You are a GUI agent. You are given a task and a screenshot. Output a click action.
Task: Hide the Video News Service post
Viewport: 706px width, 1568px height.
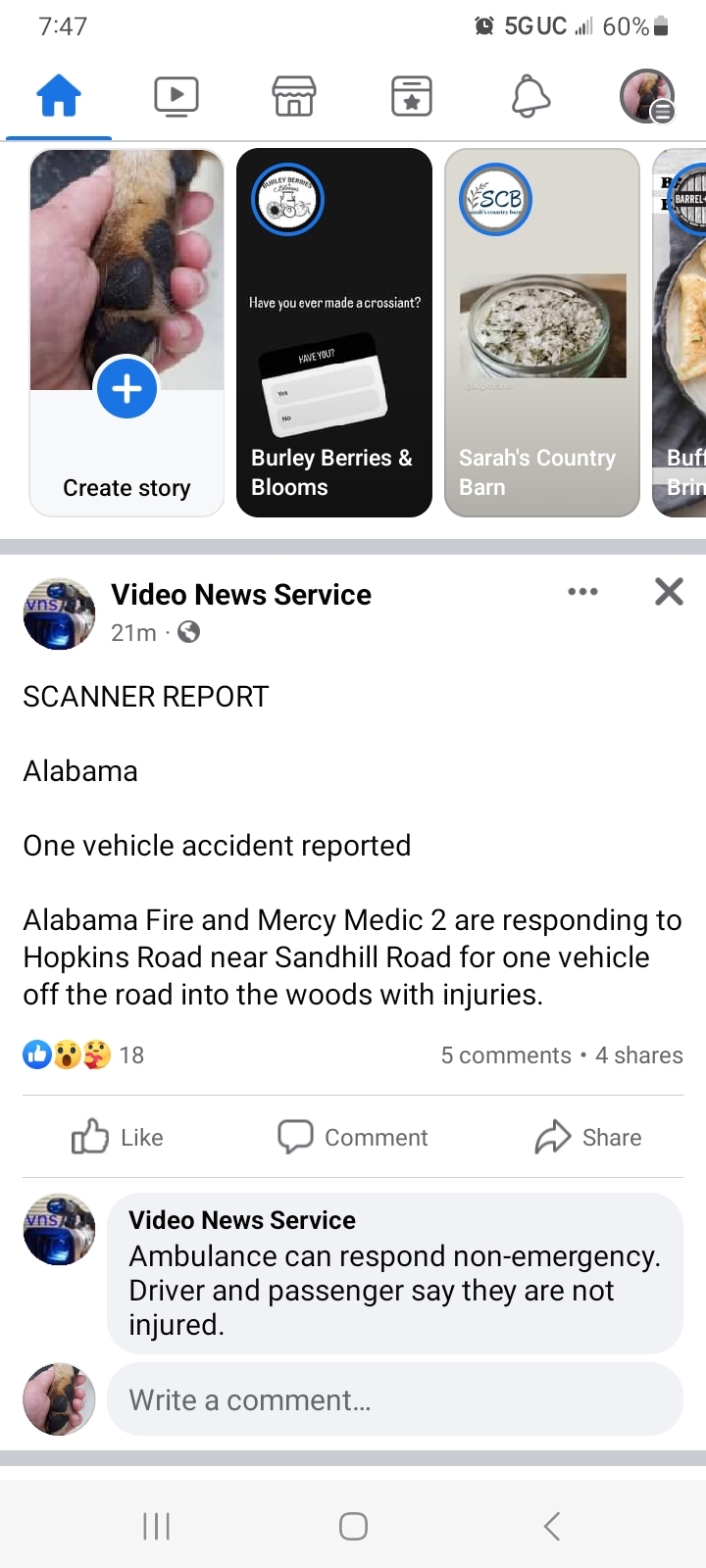tap(669, 591)
